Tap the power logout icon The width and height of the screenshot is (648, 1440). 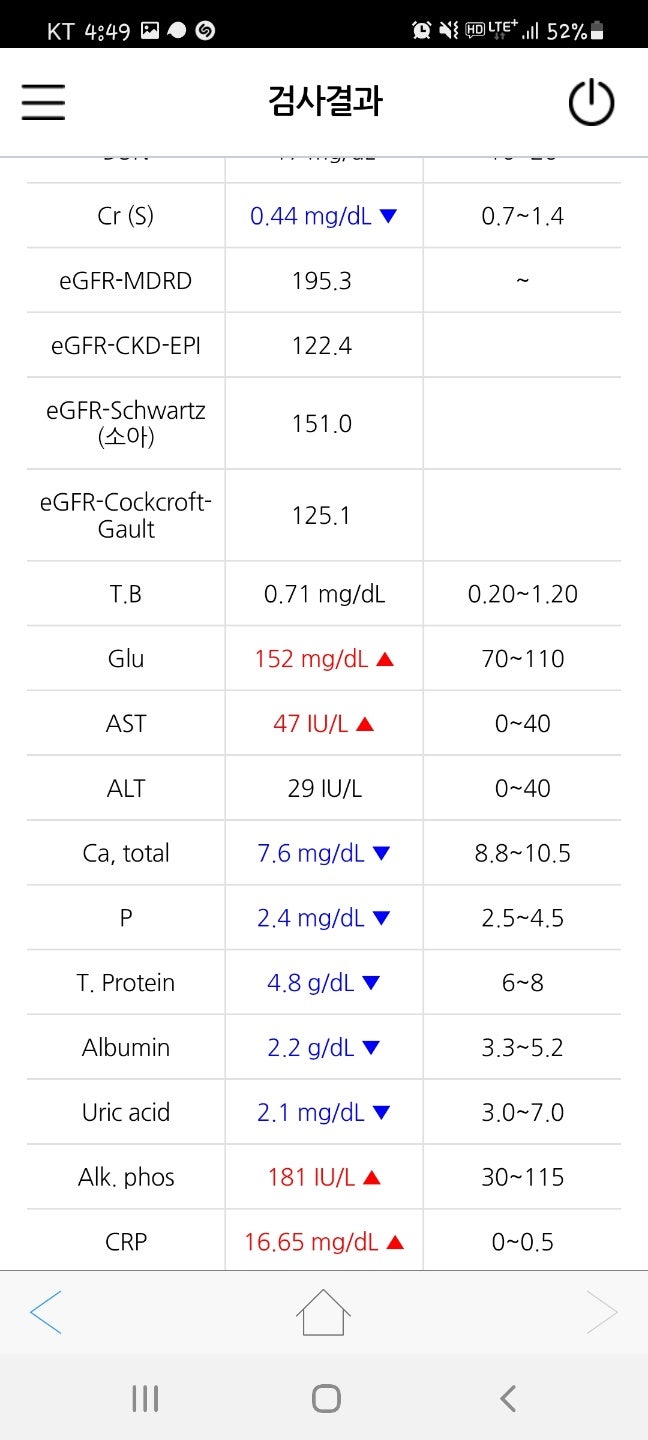tap(591, 102)
